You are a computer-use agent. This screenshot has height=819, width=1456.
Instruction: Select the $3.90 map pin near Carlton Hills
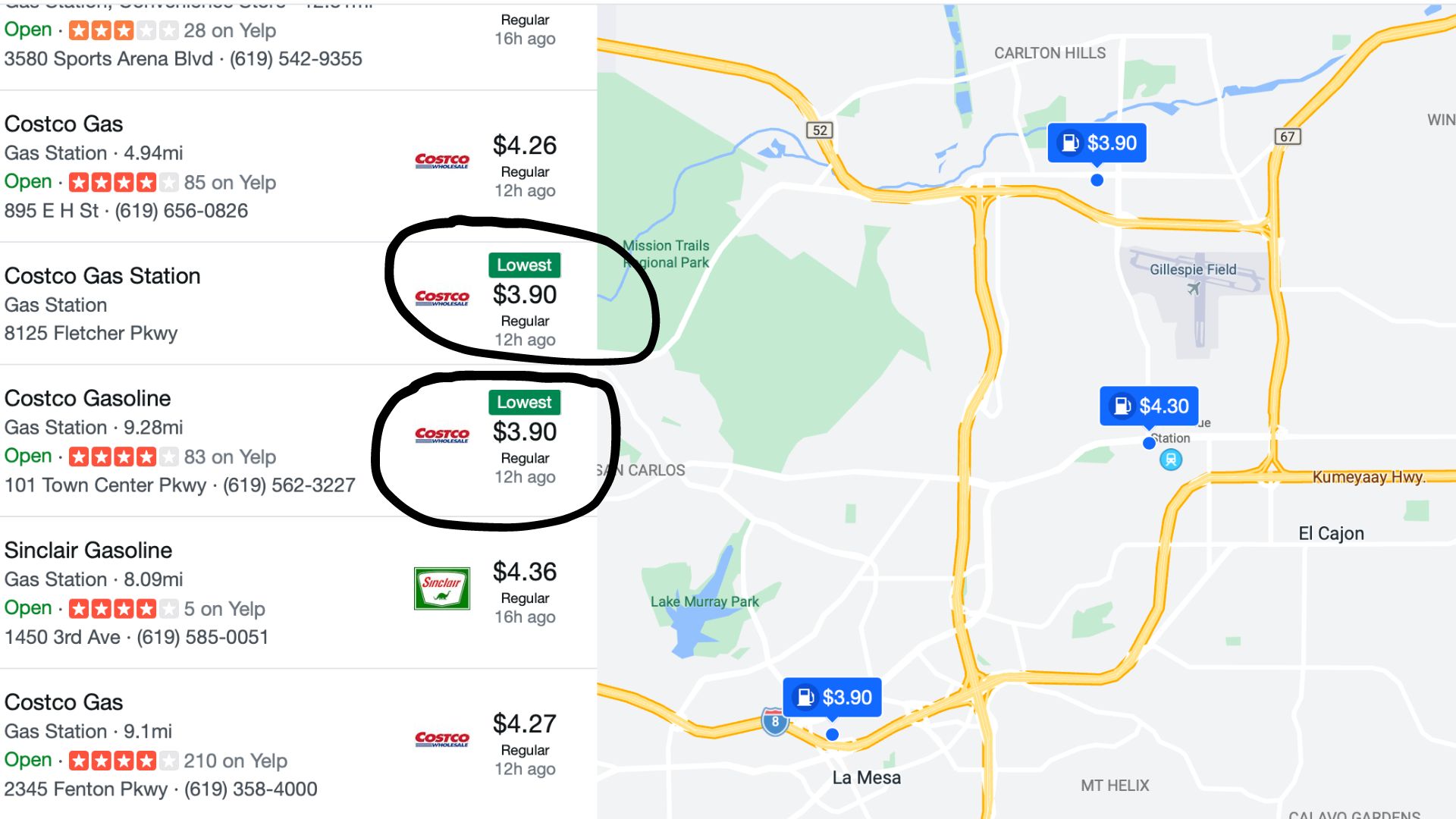(1097, 143)
